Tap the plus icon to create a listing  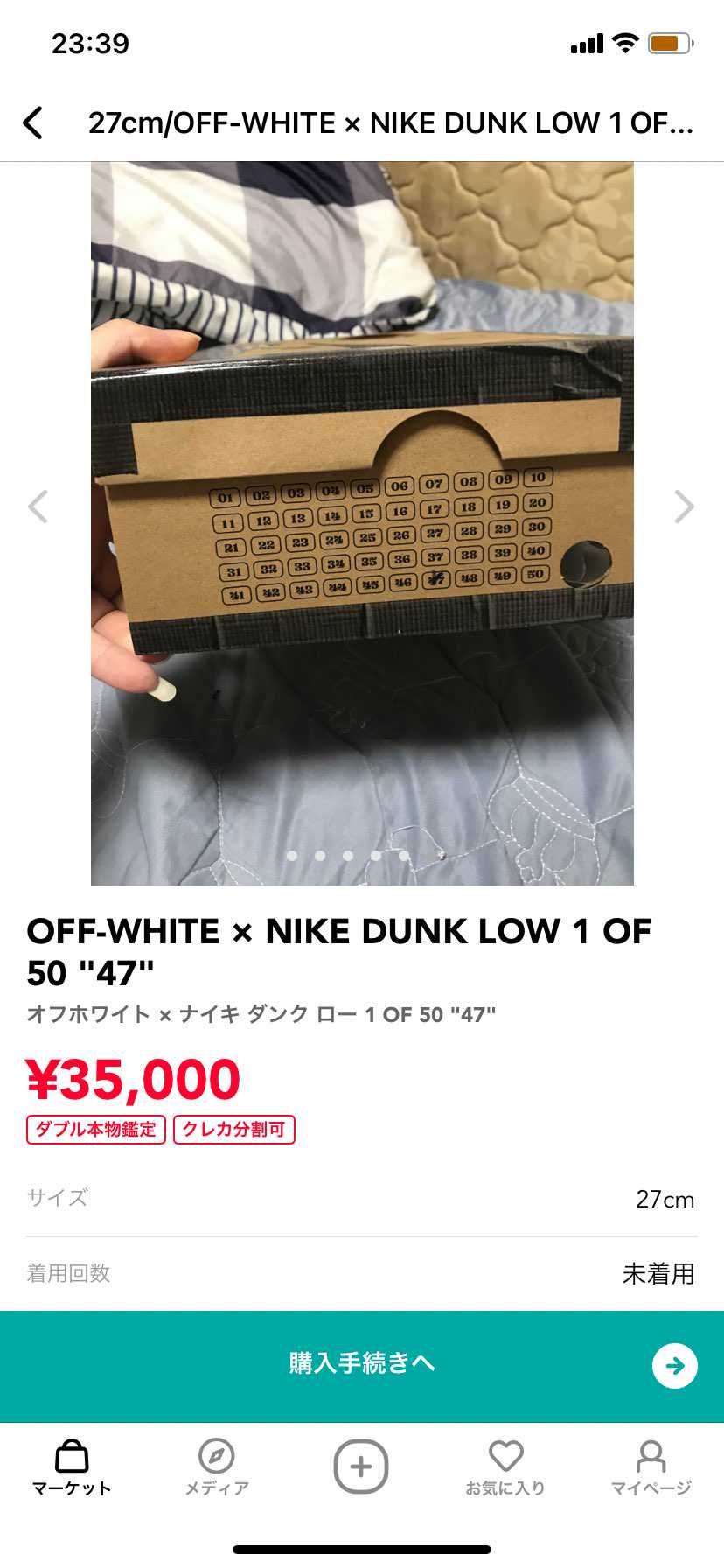coord(361,1466)
